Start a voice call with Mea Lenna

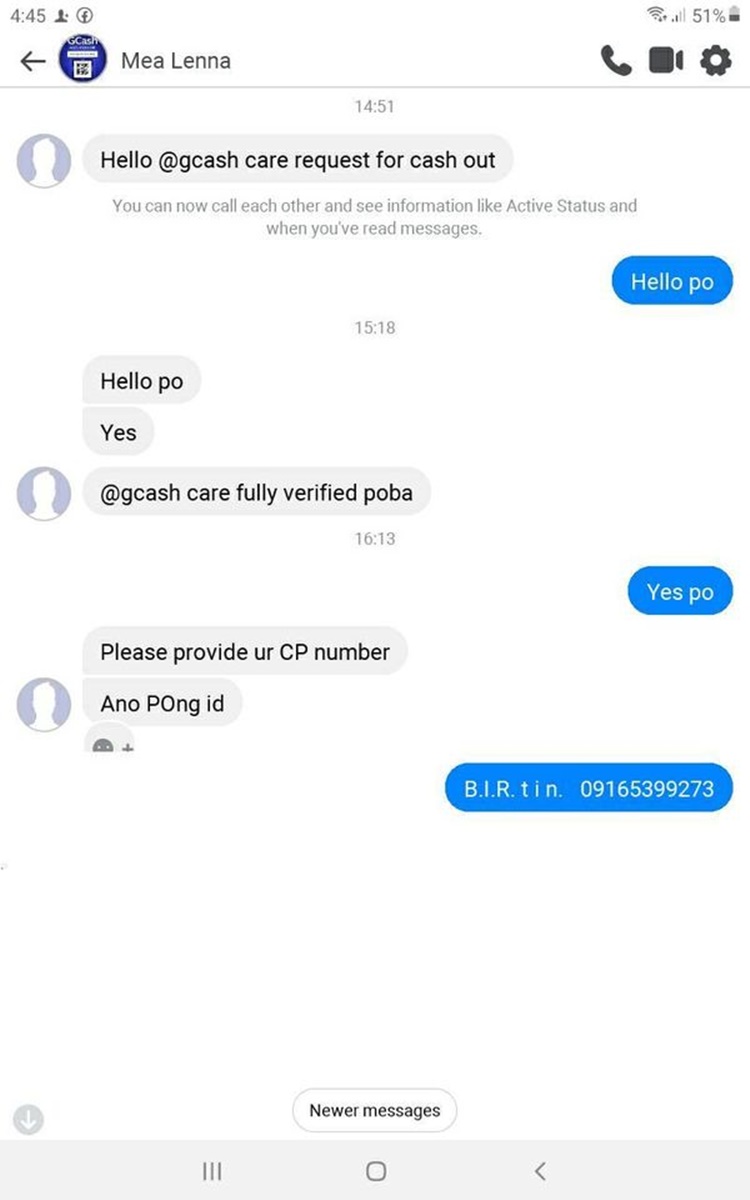[616, 61]
